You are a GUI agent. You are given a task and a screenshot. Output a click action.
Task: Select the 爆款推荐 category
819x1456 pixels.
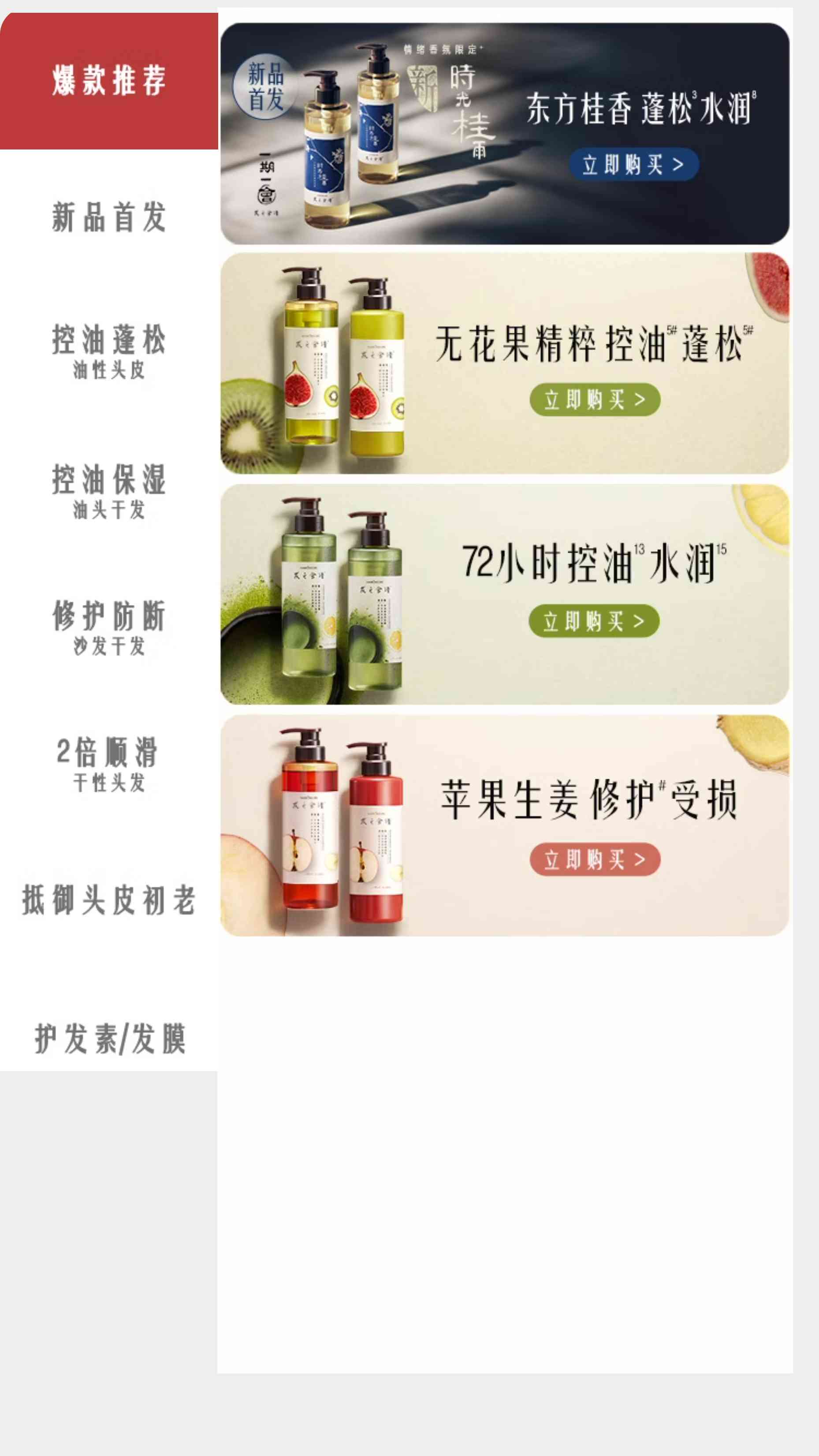pyautogui.click(x=108, y=81)
